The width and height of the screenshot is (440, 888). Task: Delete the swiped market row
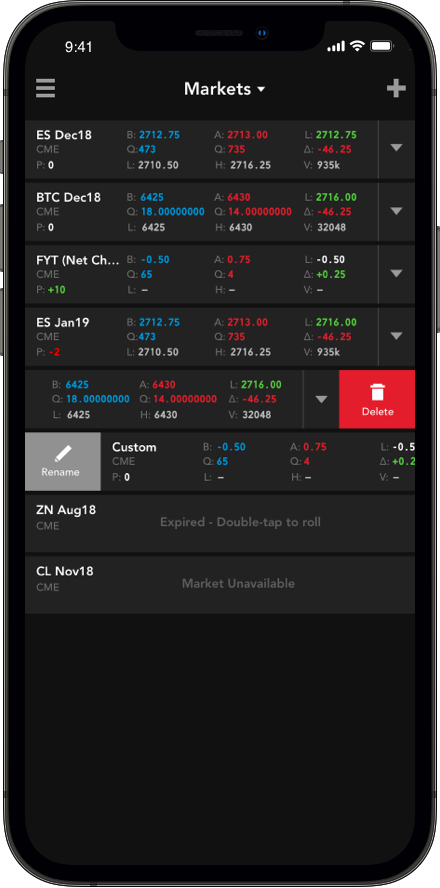[x=377, y=399]
